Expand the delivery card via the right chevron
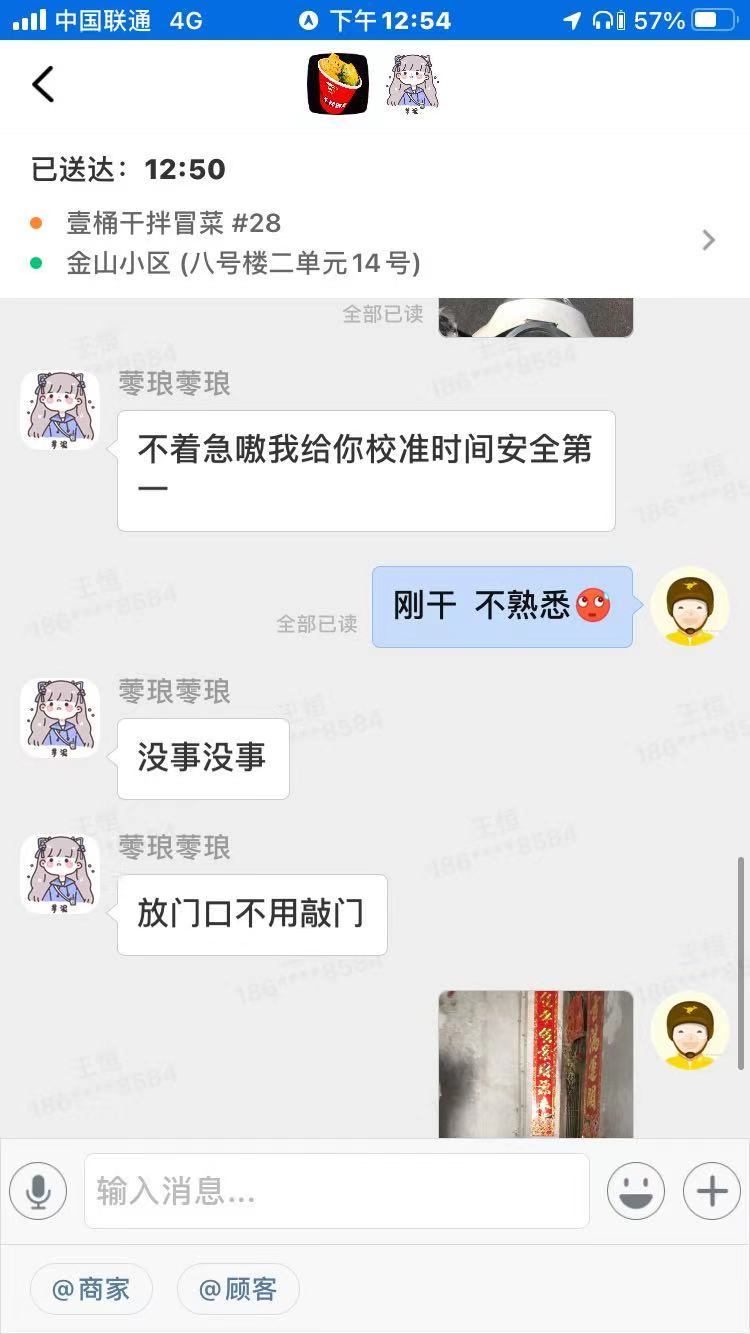This screenshot has height=1334, width=750. pyautogui.click(x=709, y=240)
